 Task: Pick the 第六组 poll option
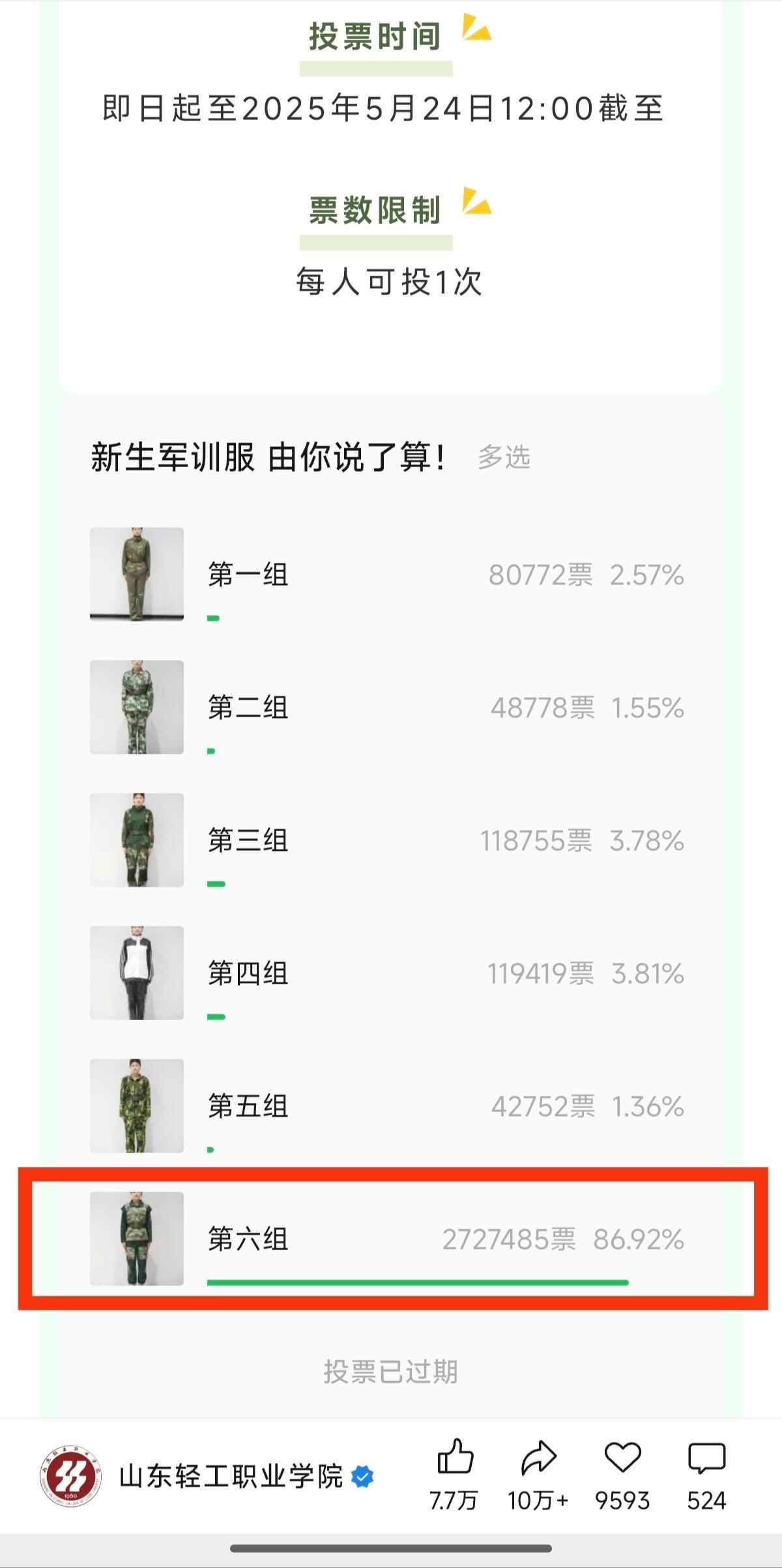coord(387,1239)
